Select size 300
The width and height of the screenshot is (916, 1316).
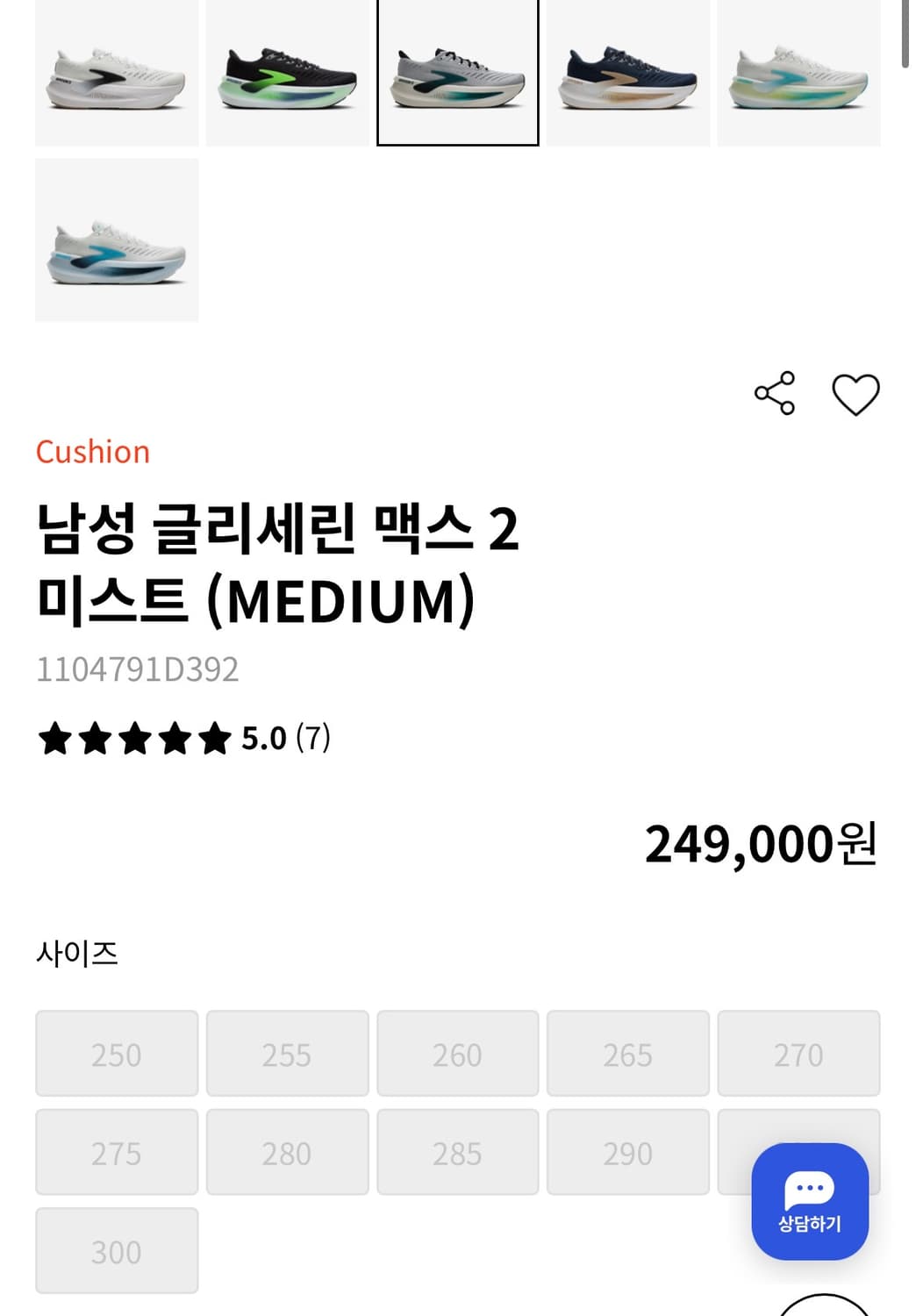click(117, 1250)
